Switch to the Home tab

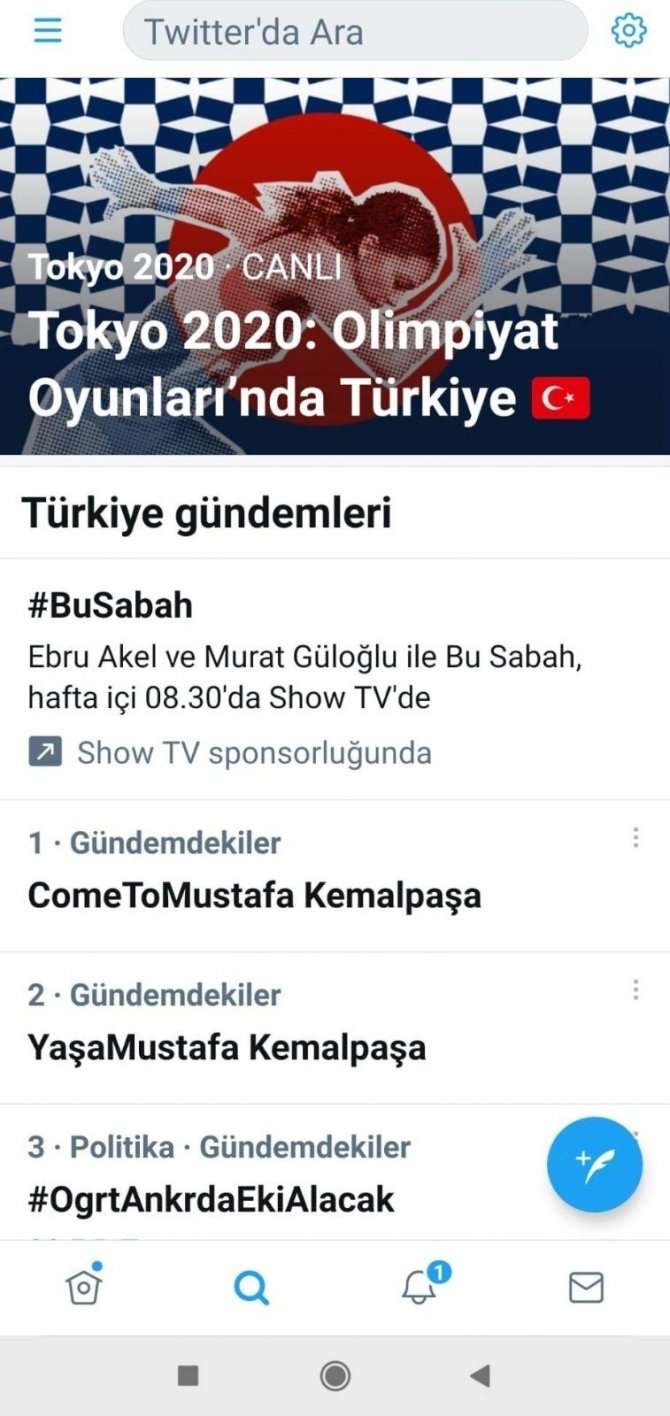[84, 1288]
